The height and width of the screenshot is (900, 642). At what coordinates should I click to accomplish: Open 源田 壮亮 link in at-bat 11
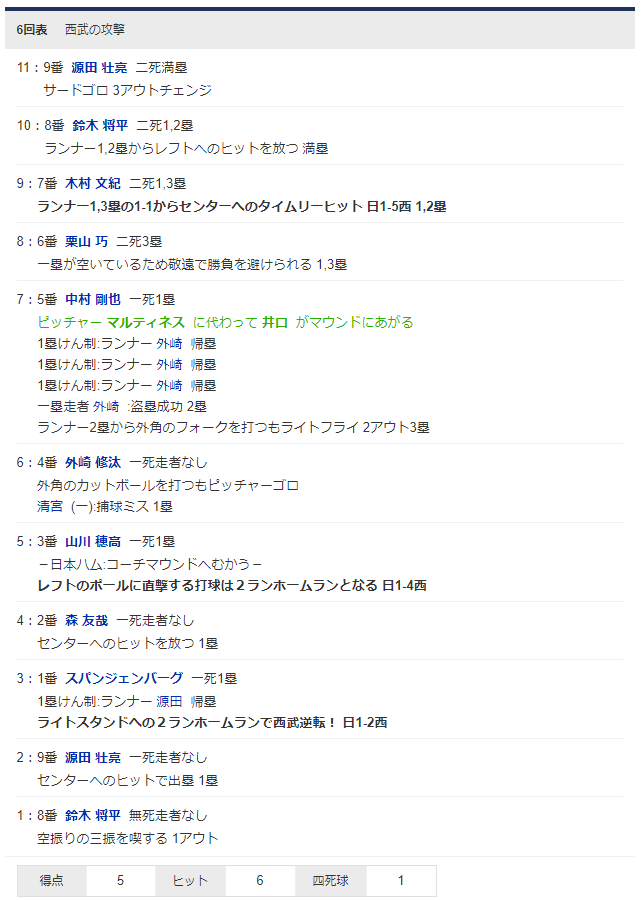99,68
